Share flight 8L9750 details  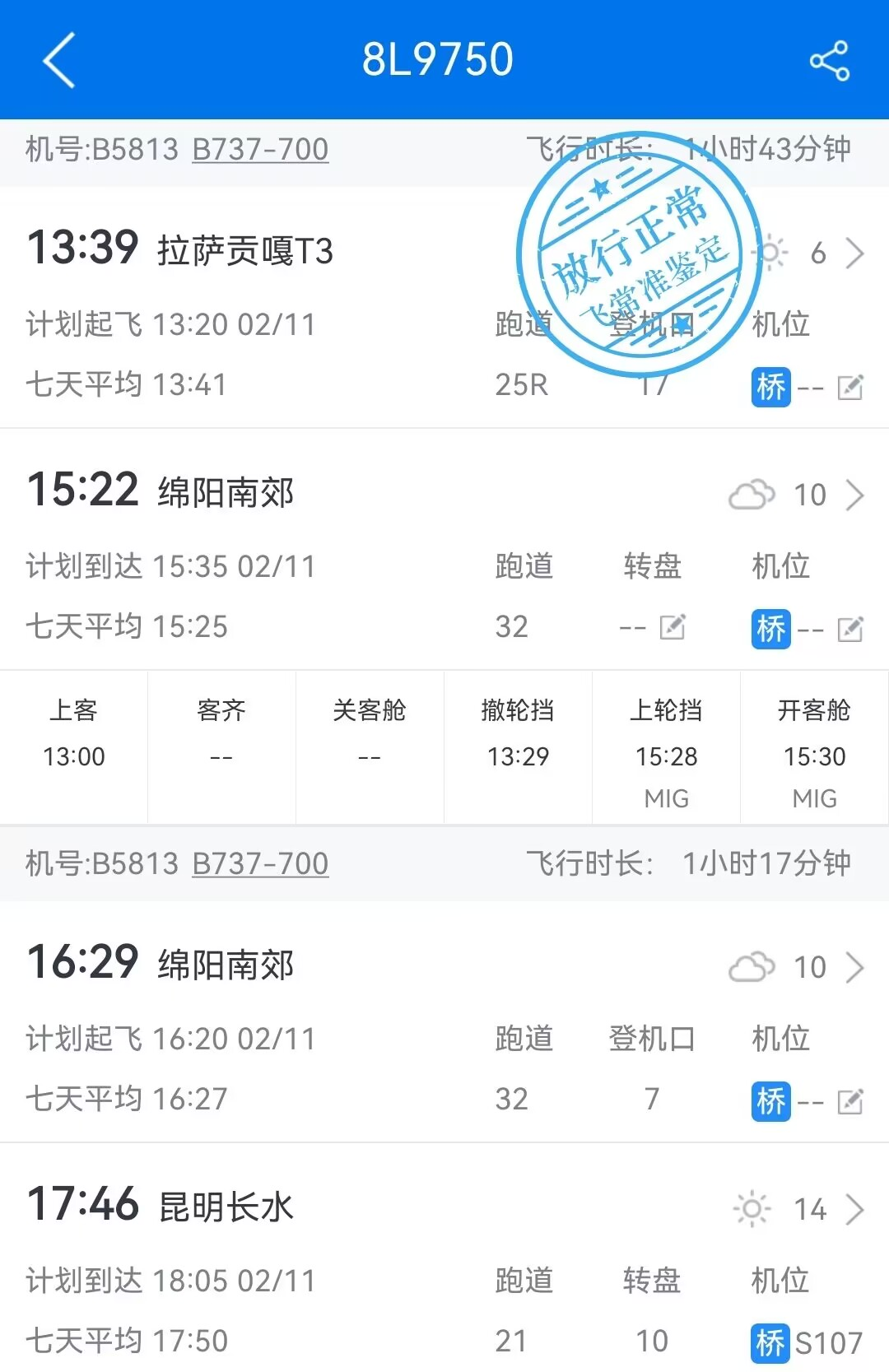point(829,61)
